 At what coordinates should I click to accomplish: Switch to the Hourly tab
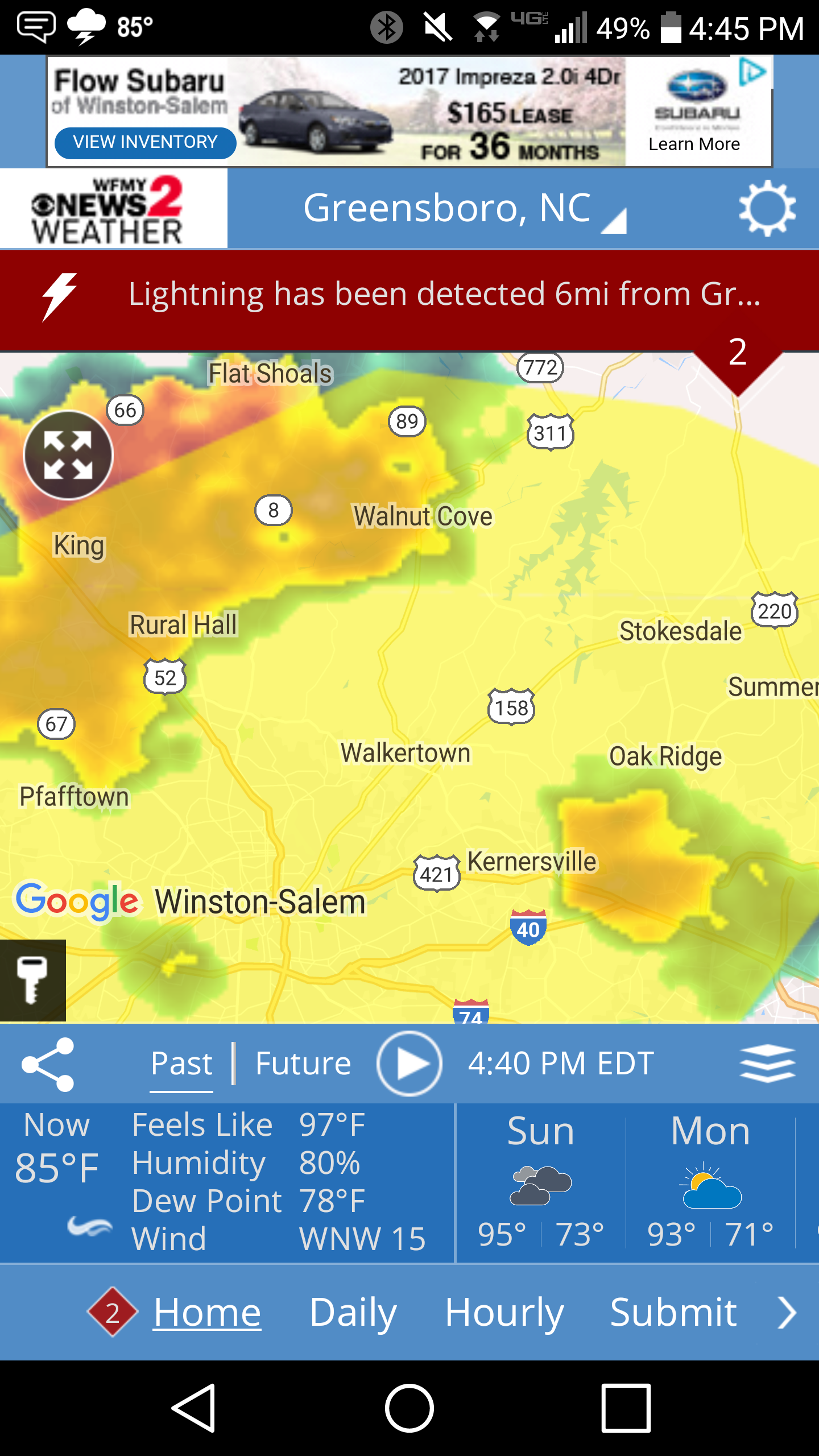(x=504, y=1313)
